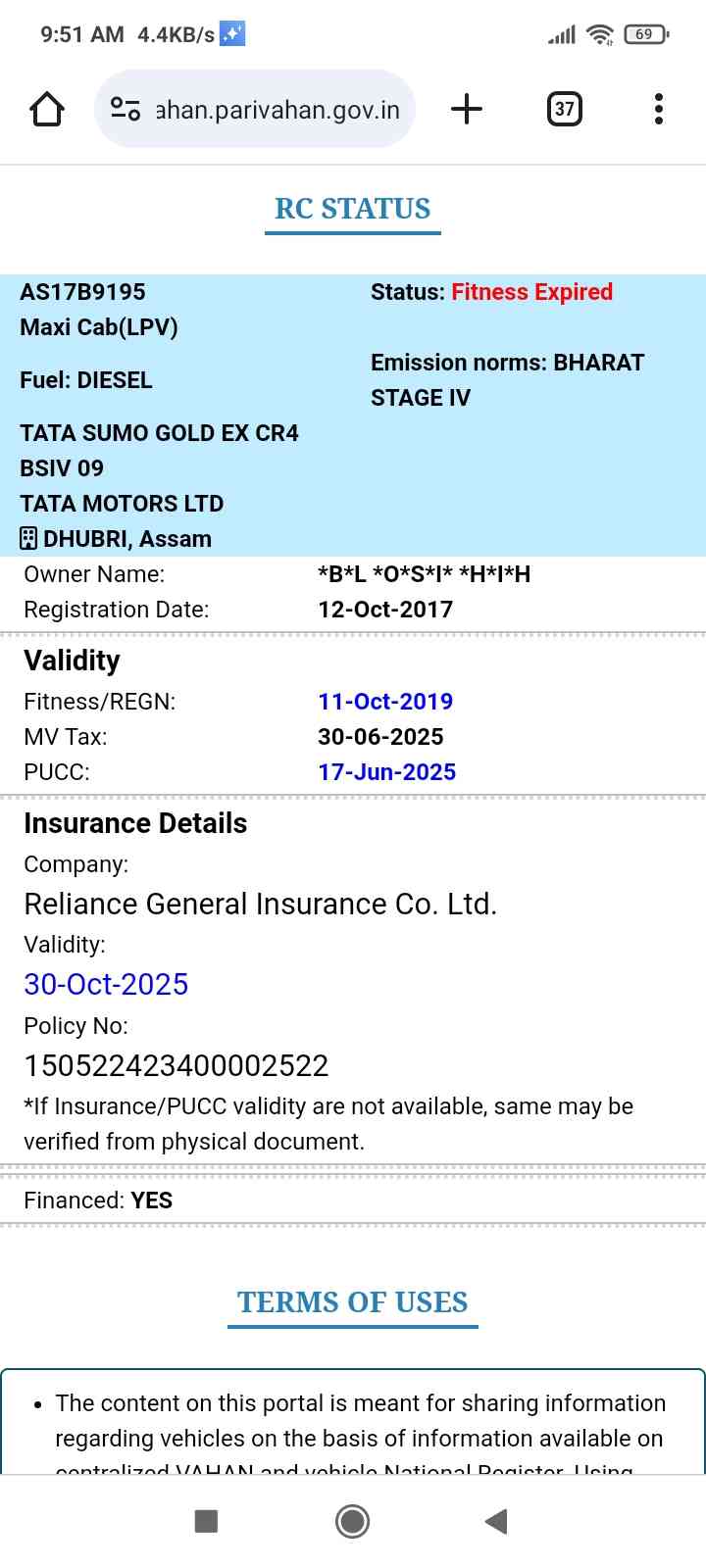Open a new browser tab
This screenshot has height=1568, width=706.
click(467, 109)
